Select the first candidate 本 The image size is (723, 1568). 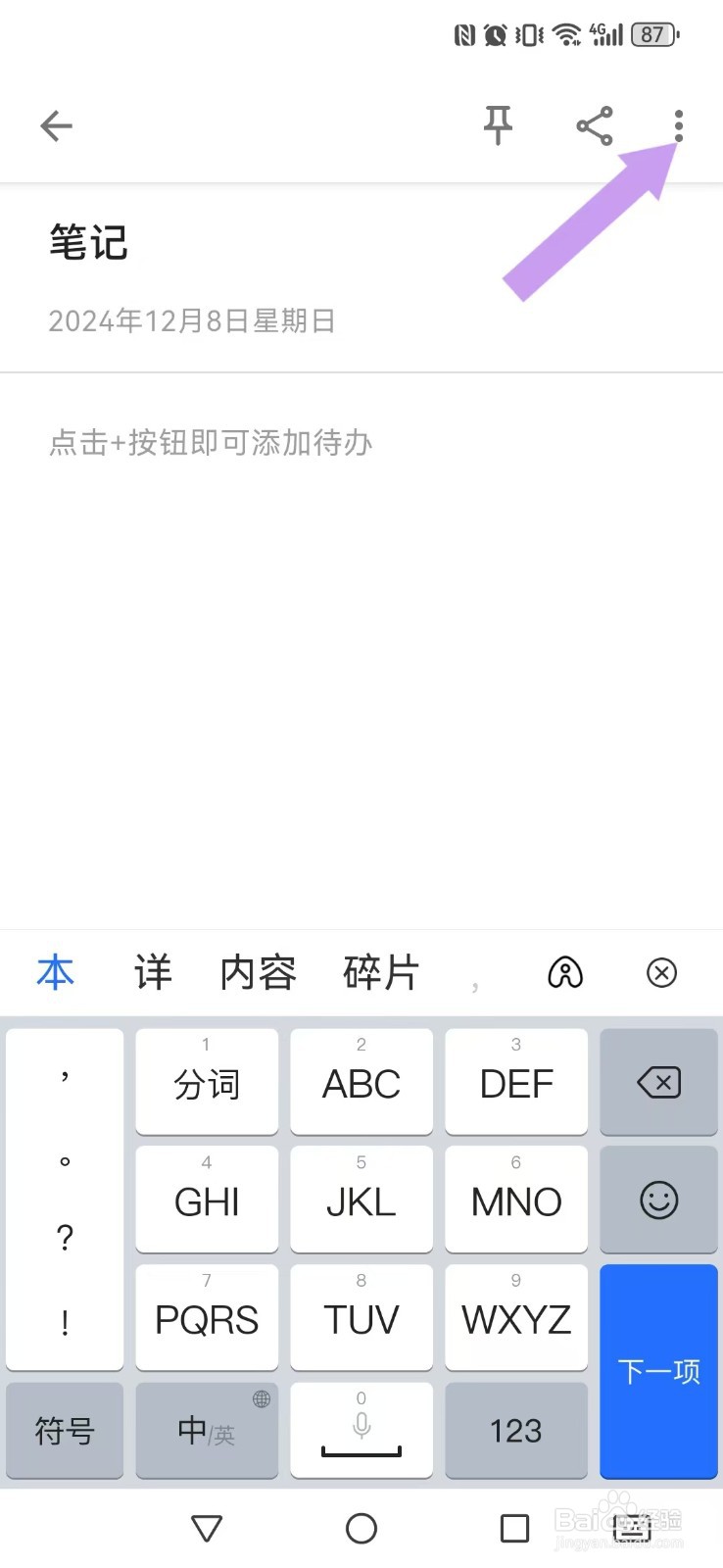click(x=55, y=973)
